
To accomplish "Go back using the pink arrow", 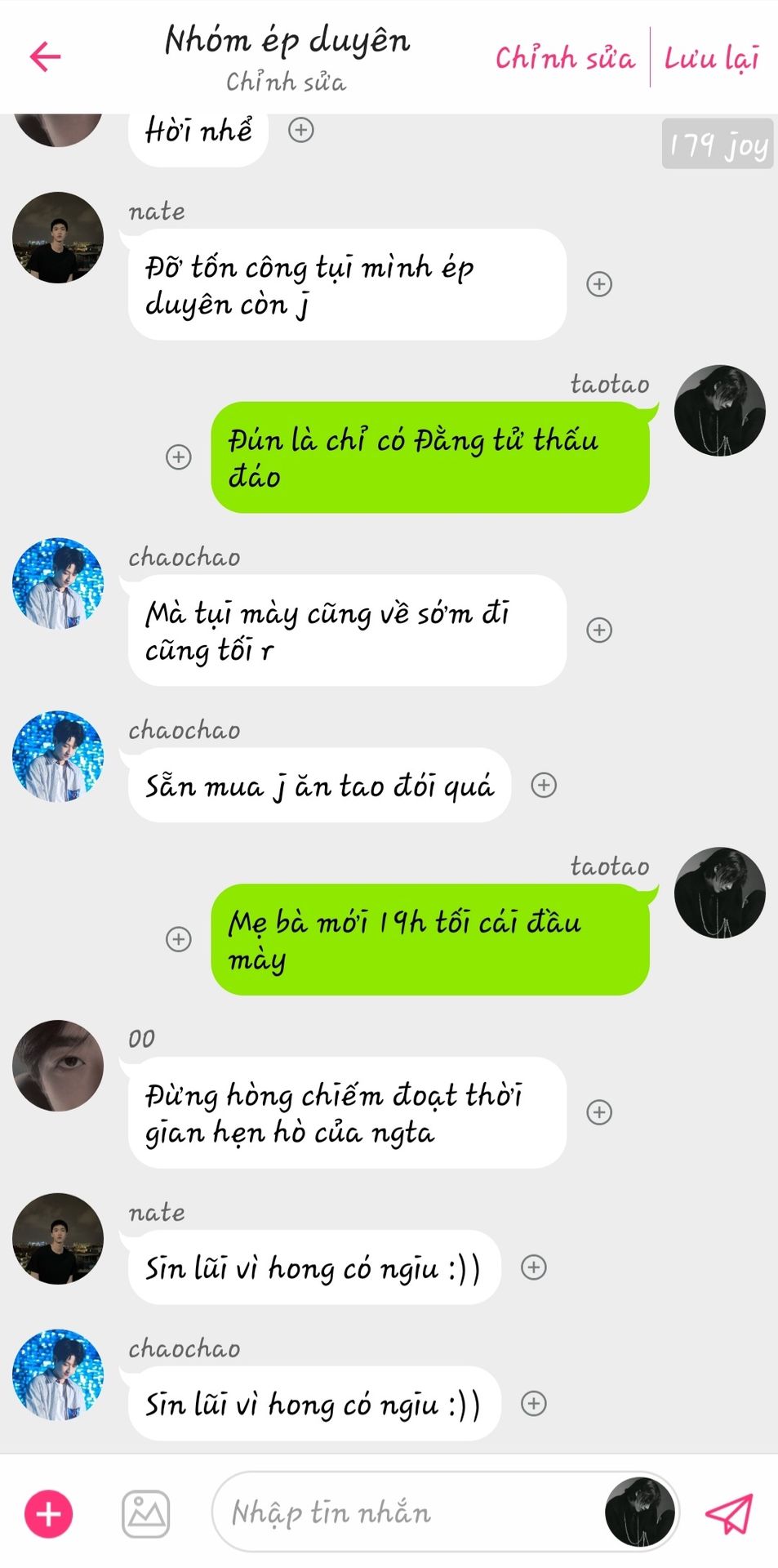I will 46,56.
